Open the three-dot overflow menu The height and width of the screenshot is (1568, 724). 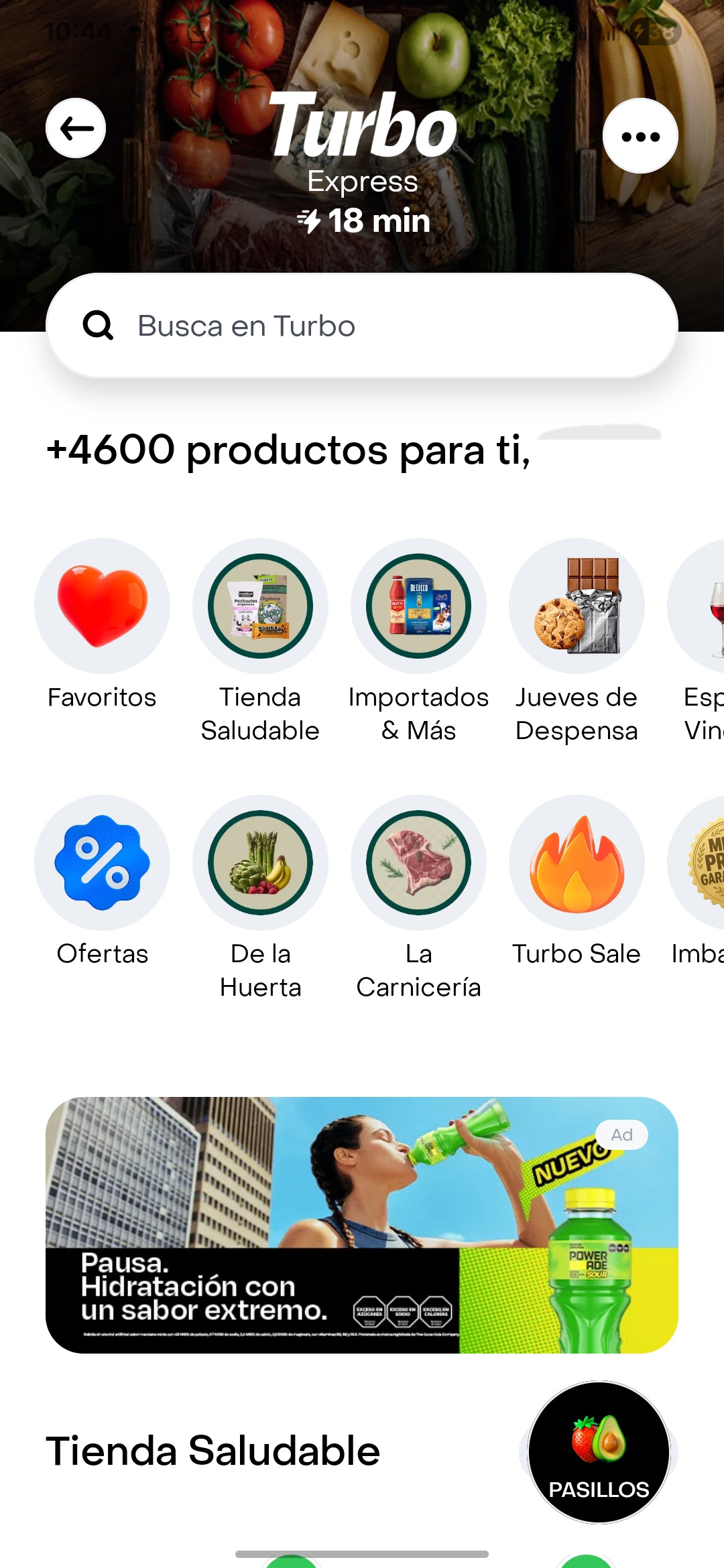[640, 136]
